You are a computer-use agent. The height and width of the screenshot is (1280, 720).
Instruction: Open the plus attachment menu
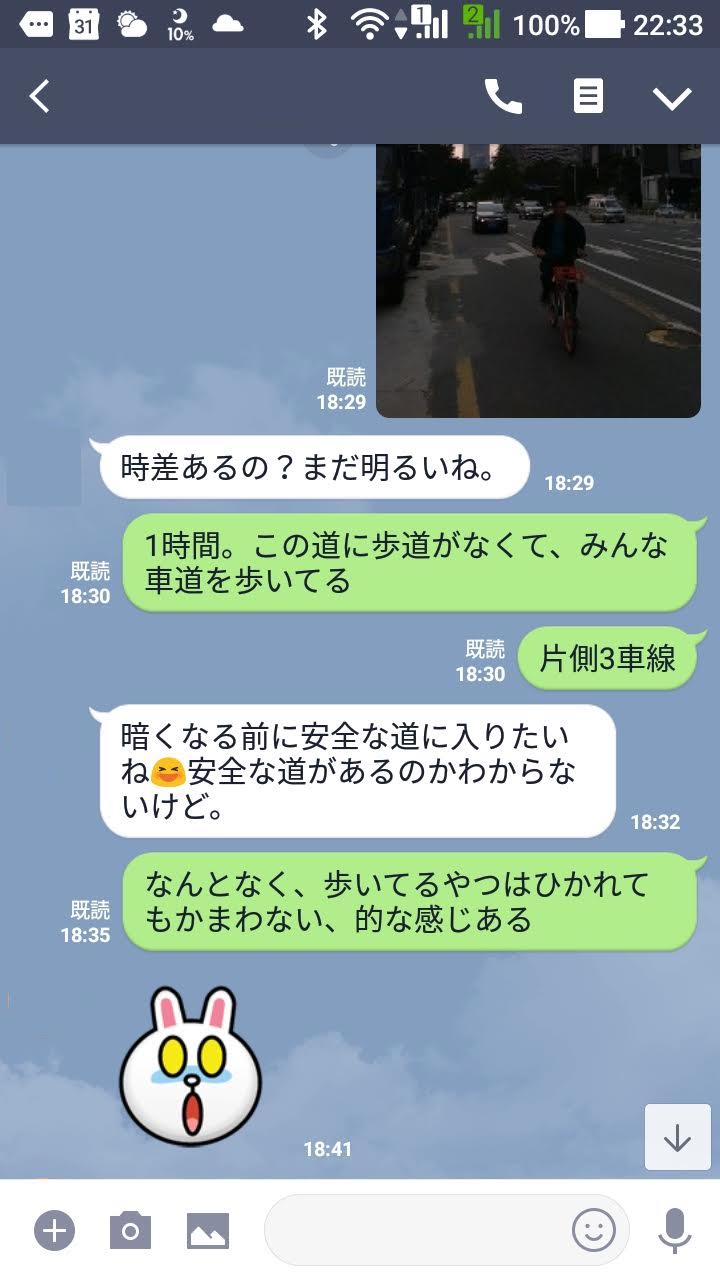(x=55, y=1230)
